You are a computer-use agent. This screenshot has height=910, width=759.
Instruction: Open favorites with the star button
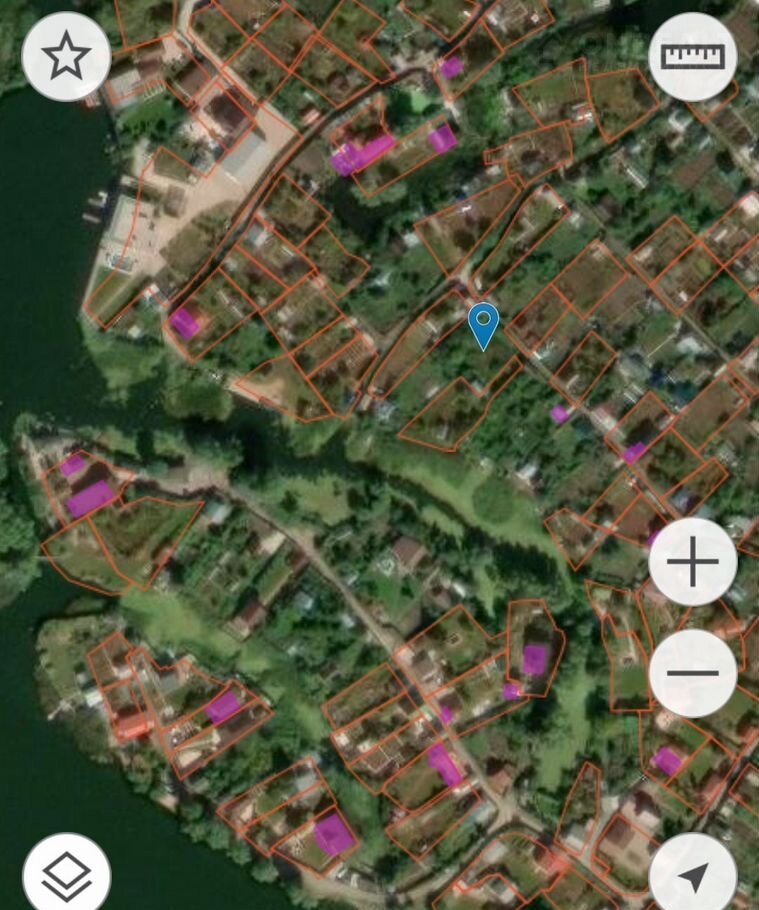coord(66,57)
